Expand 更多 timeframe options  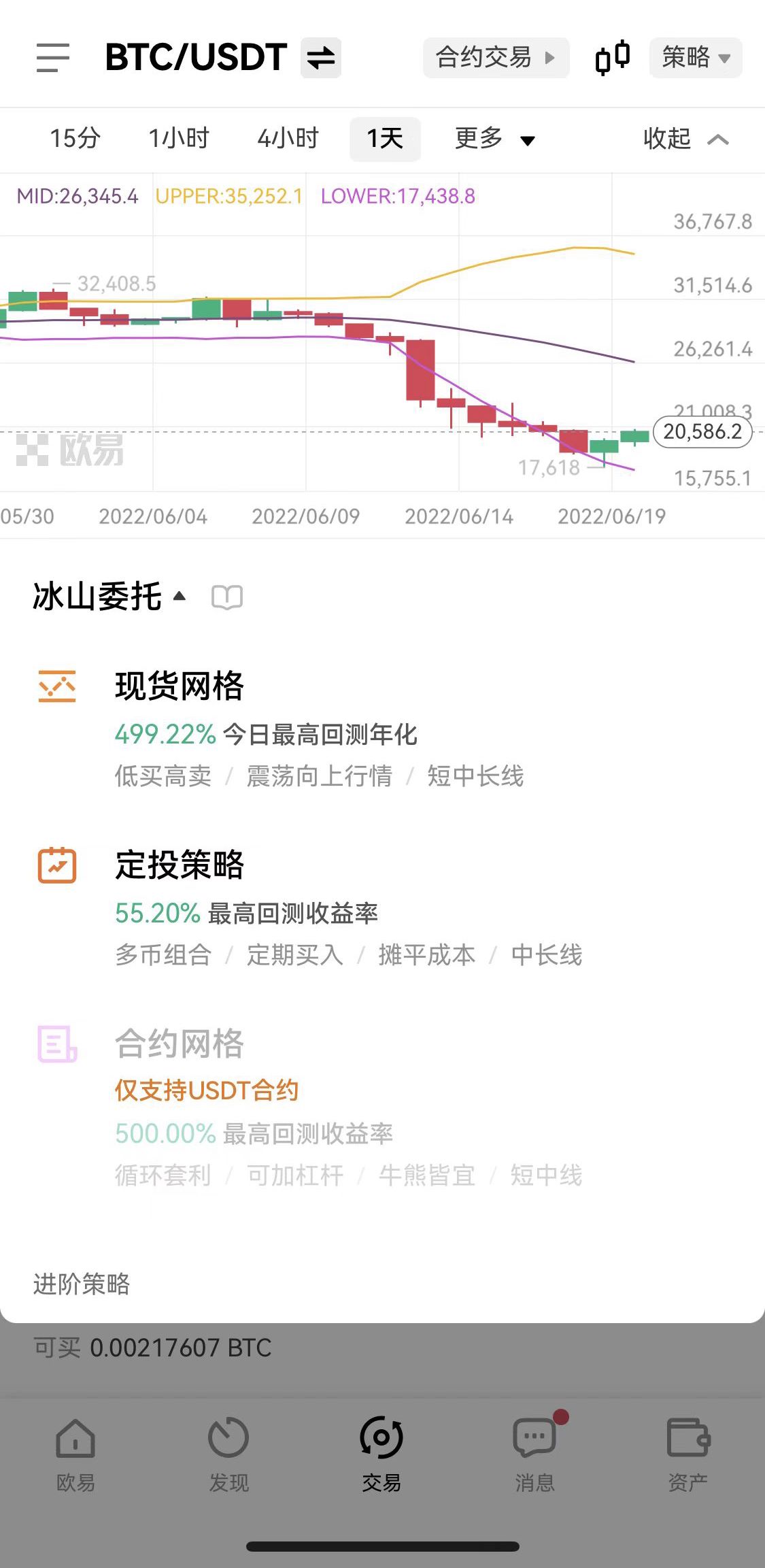(x=494, y=139)
